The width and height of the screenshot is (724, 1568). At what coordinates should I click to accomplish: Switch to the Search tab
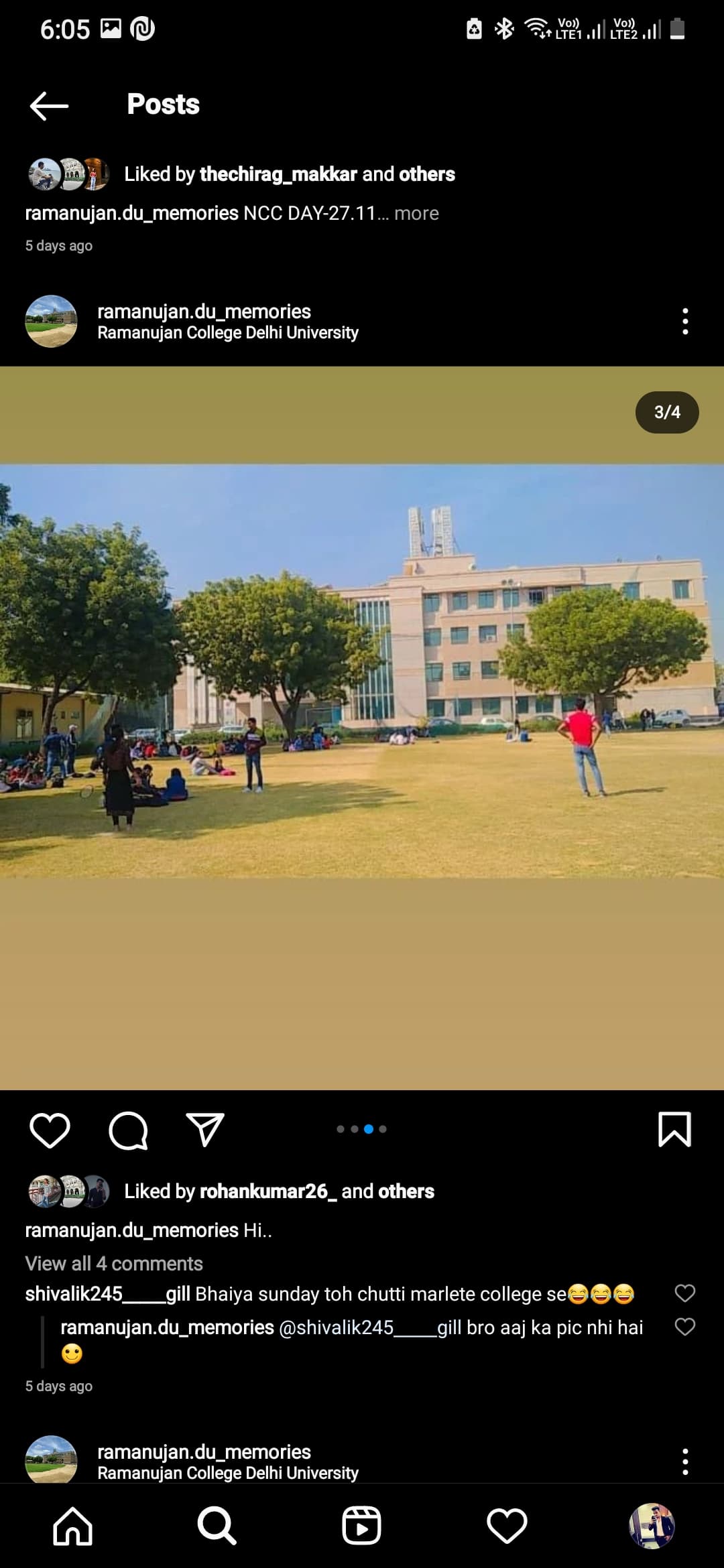click(217, 1526)
